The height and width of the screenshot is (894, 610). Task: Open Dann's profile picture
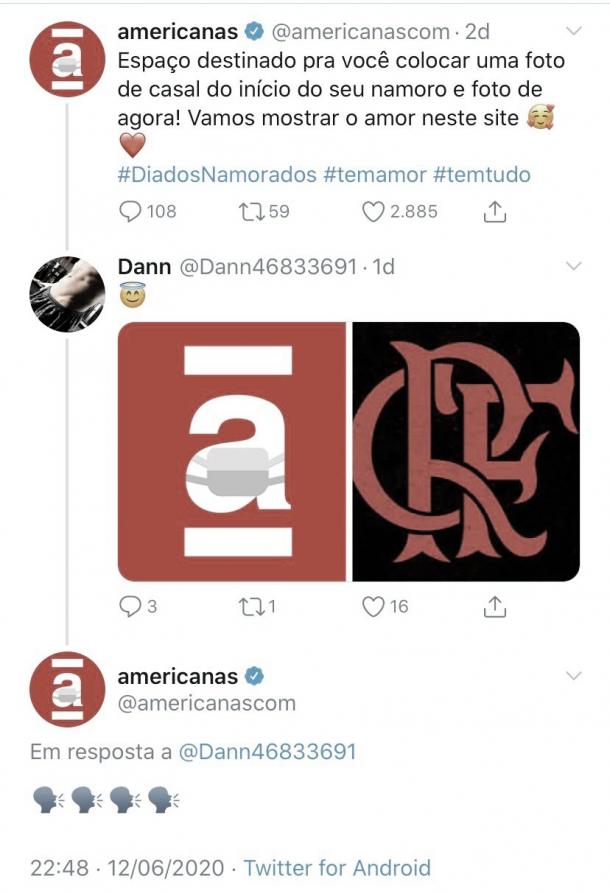coord(67,294)
